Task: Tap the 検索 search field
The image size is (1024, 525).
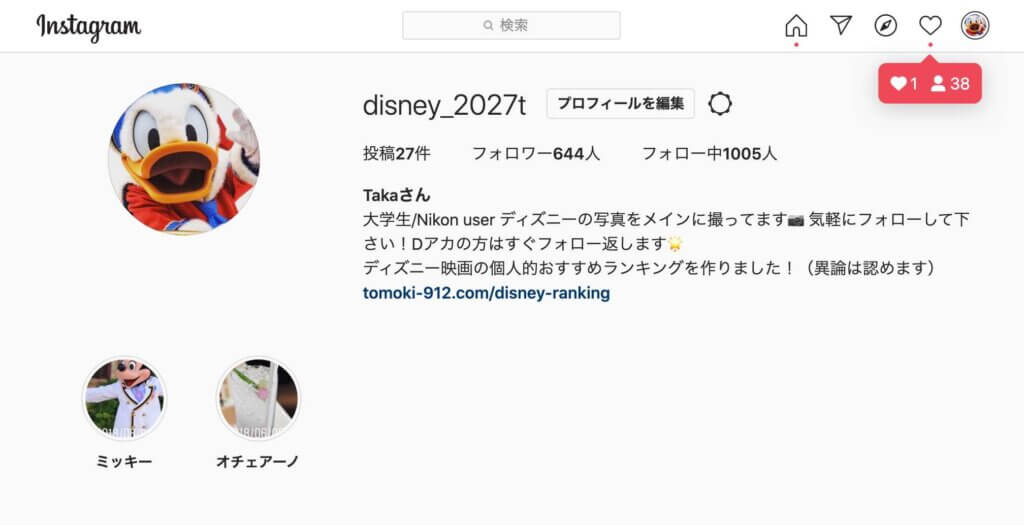Action: 511,25
